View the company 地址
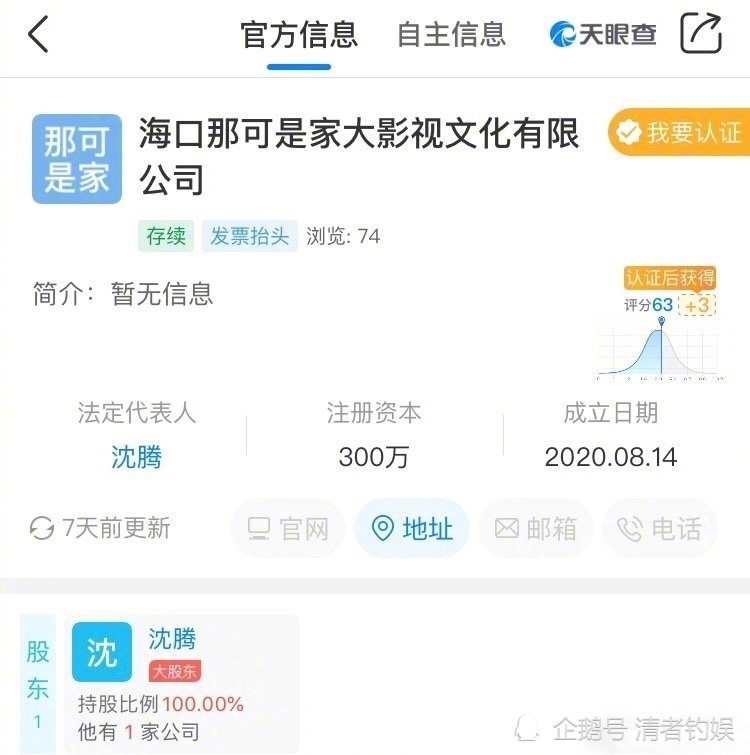 [412, 528]
